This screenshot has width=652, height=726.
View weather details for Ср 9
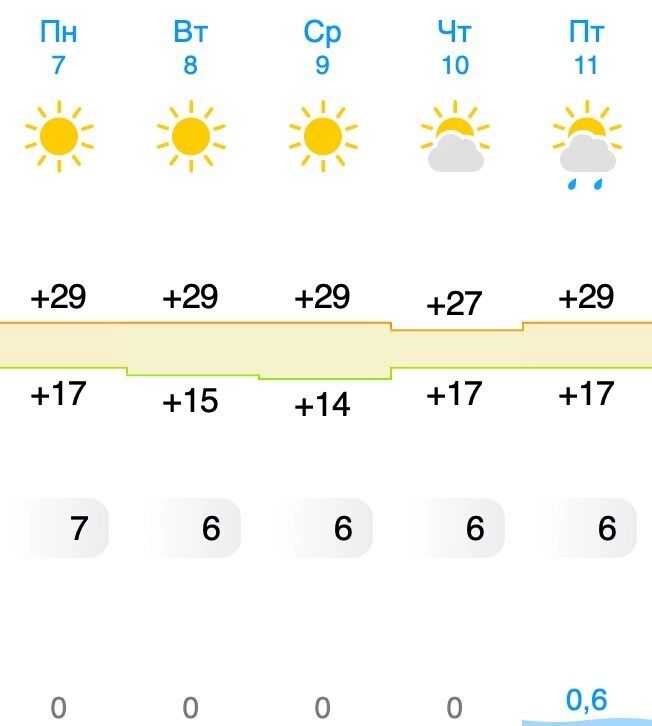click(322, 47)
